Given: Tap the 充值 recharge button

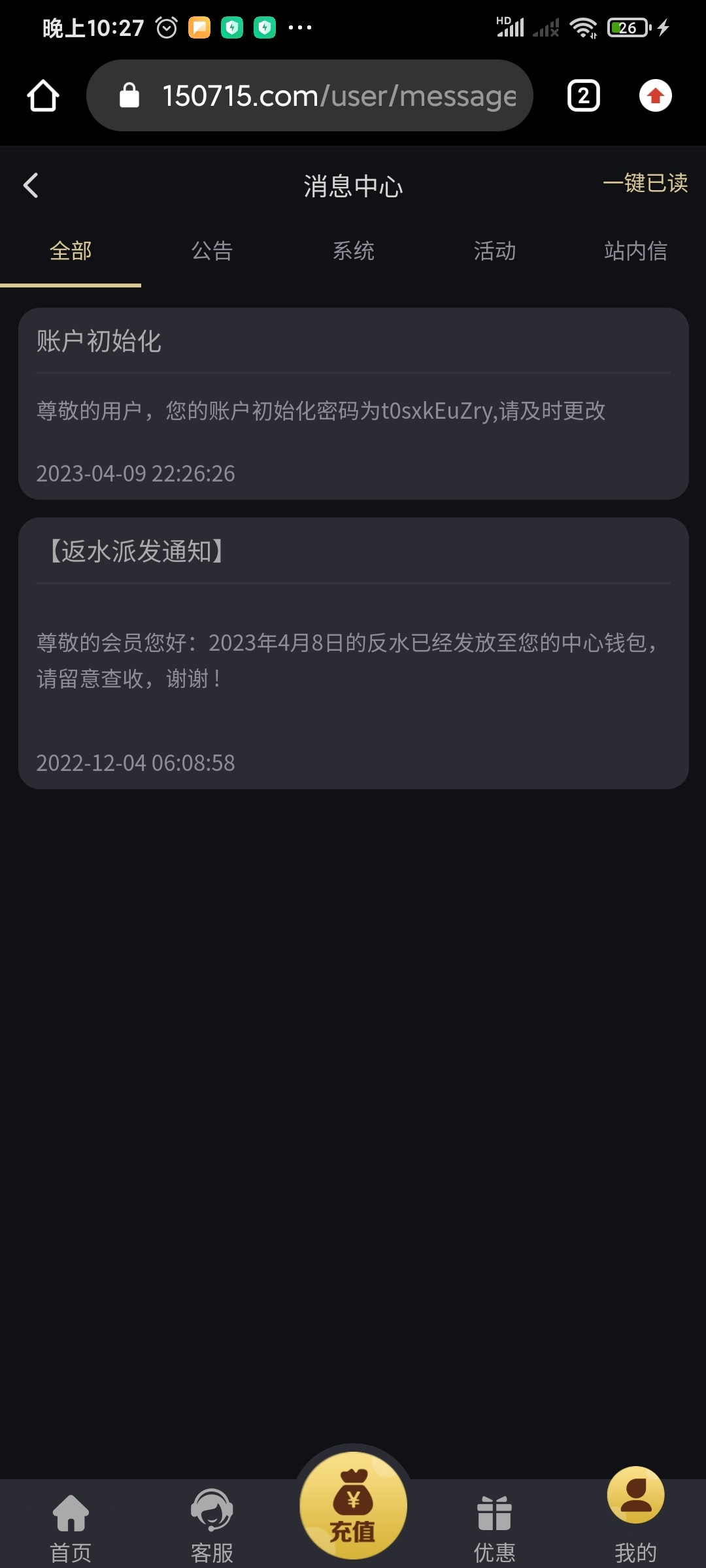Looking at the screenshot, I should pos(353,1507).
